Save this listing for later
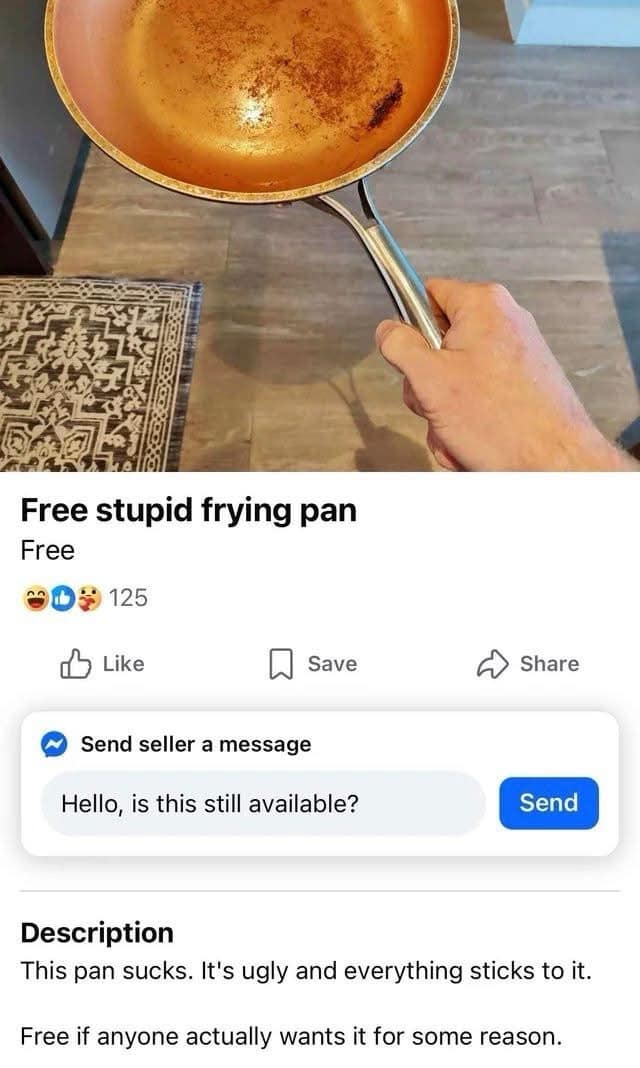 [x=313, y=664]
